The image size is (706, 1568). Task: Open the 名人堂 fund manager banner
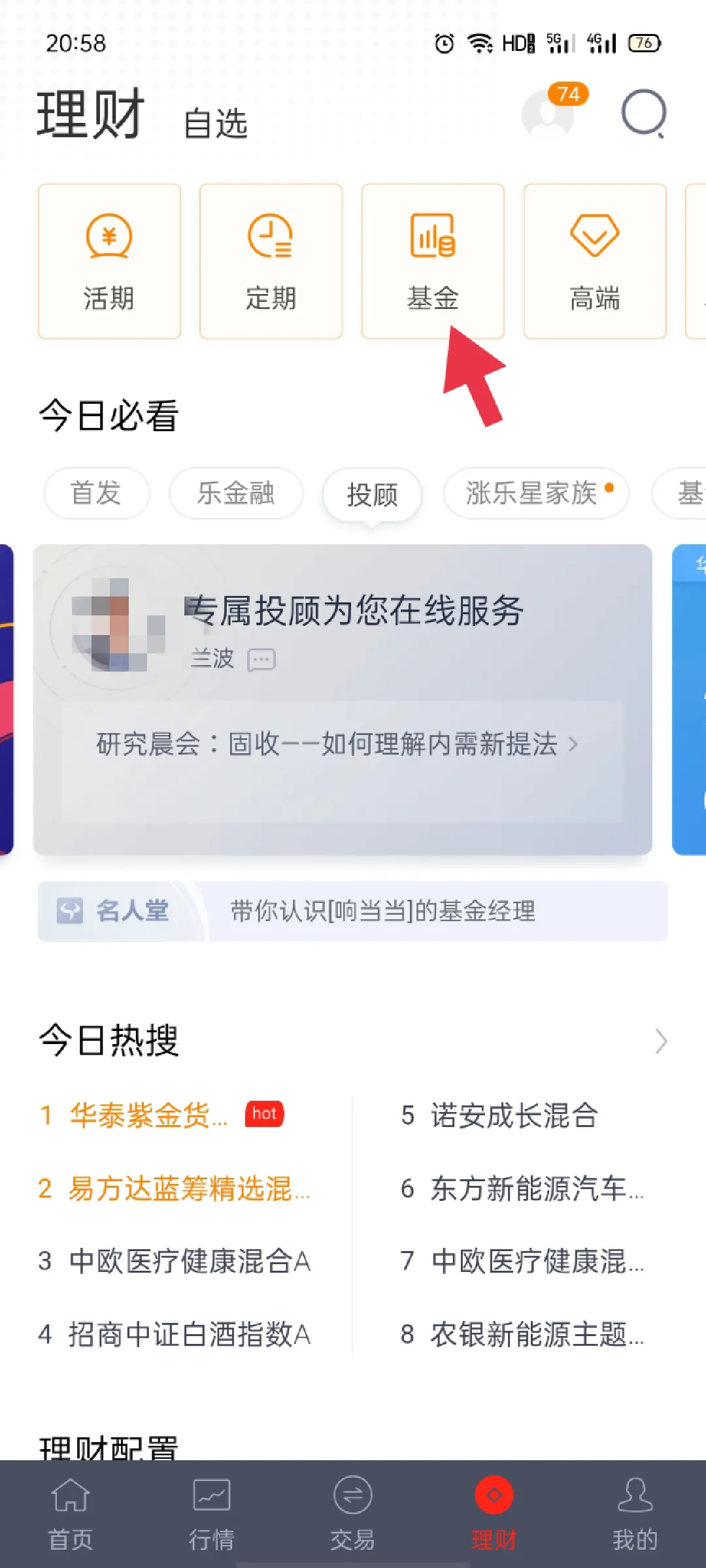(353, 911)
